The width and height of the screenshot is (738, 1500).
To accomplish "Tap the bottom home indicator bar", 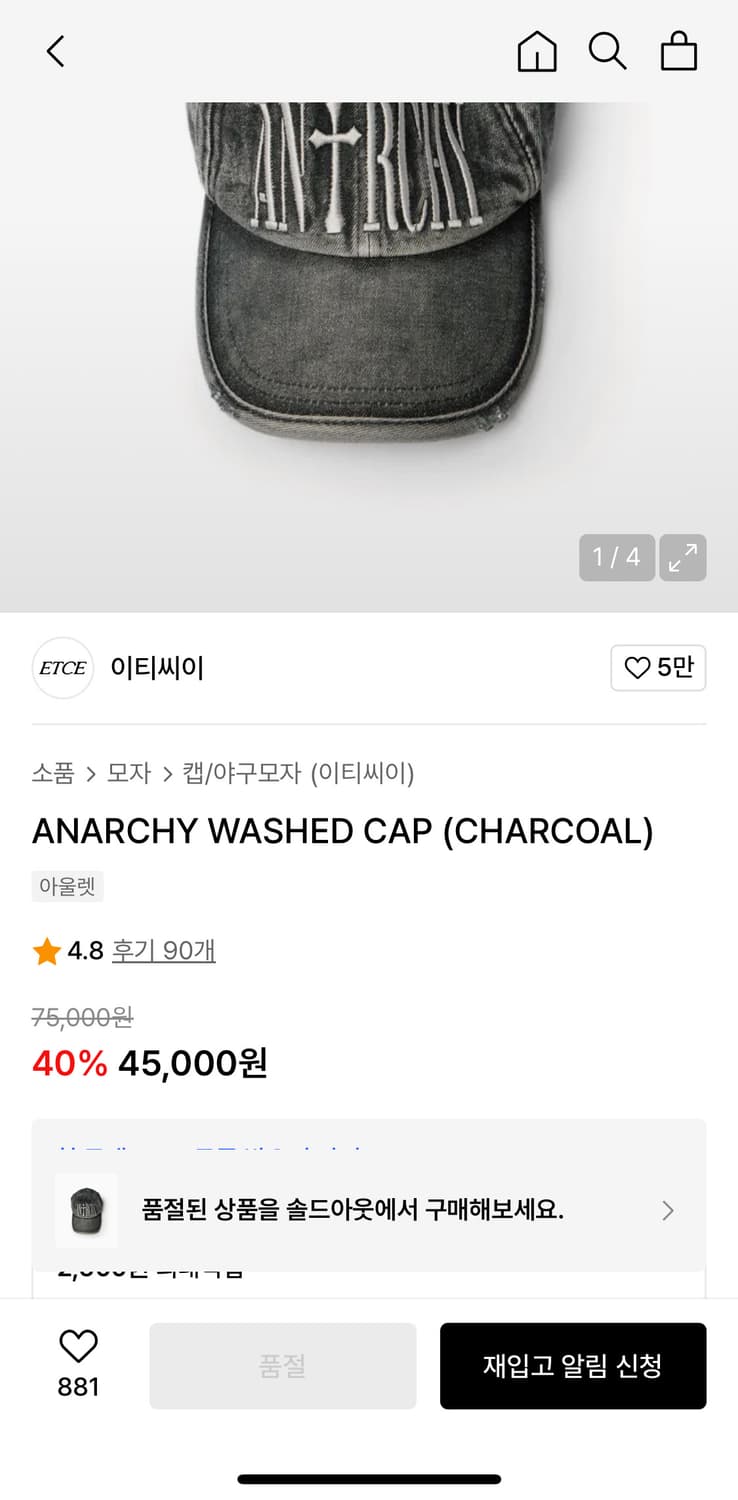I will click(x=369, y=1478).
